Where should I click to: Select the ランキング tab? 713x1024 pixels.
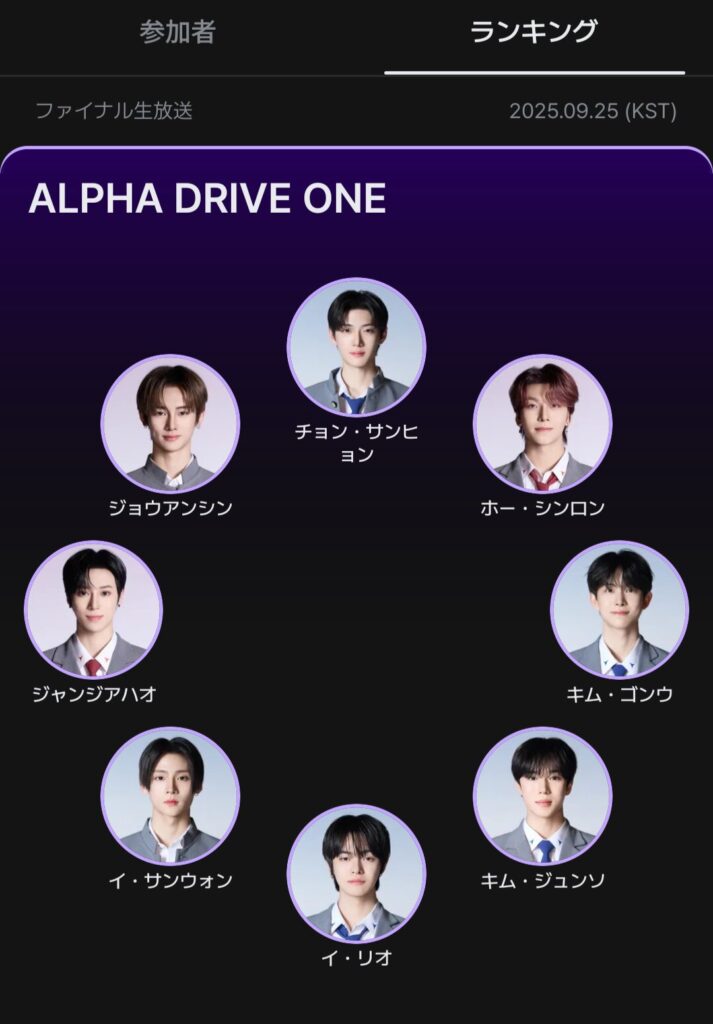tap(534, 32)
